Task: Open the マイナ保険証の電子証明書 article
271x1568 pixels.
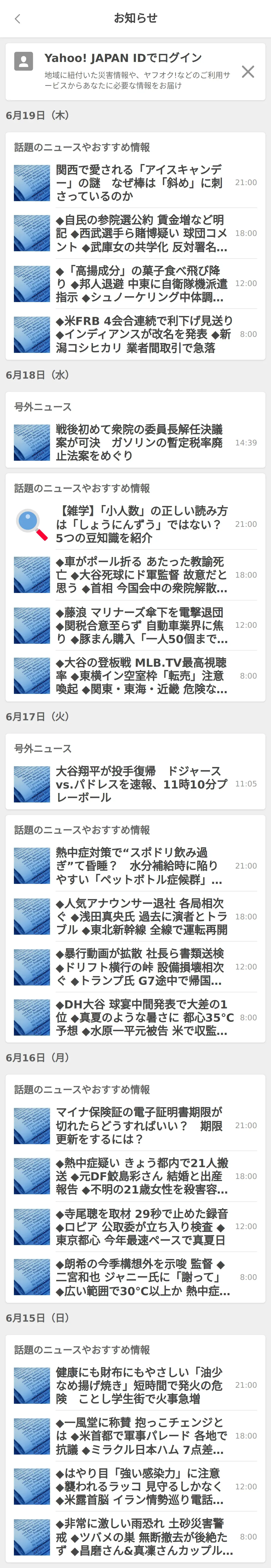Action: click(139, 1125)
